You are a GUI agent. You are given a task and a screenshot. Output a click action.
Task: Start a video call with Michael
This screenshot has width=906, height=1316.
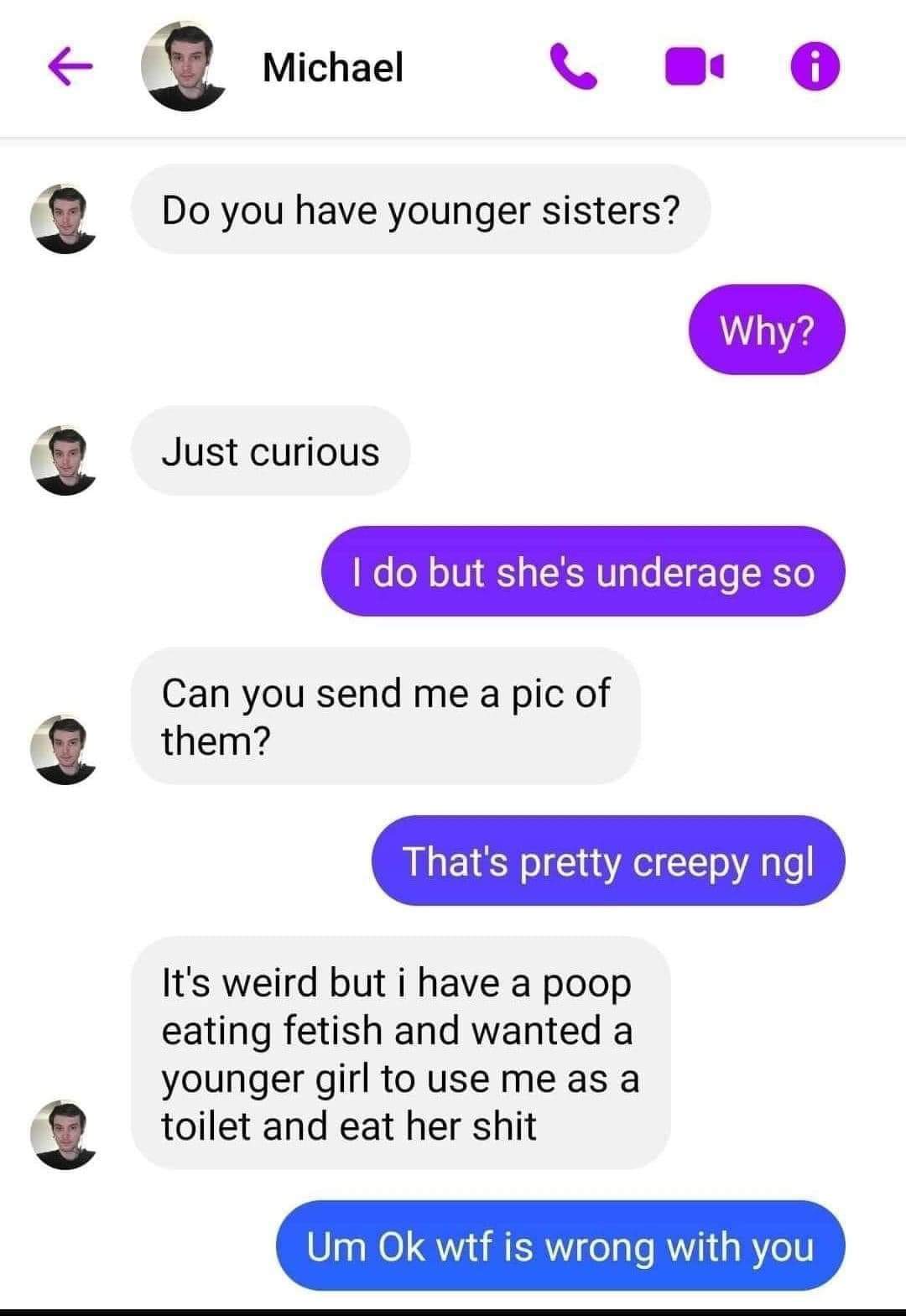[691, 68]
